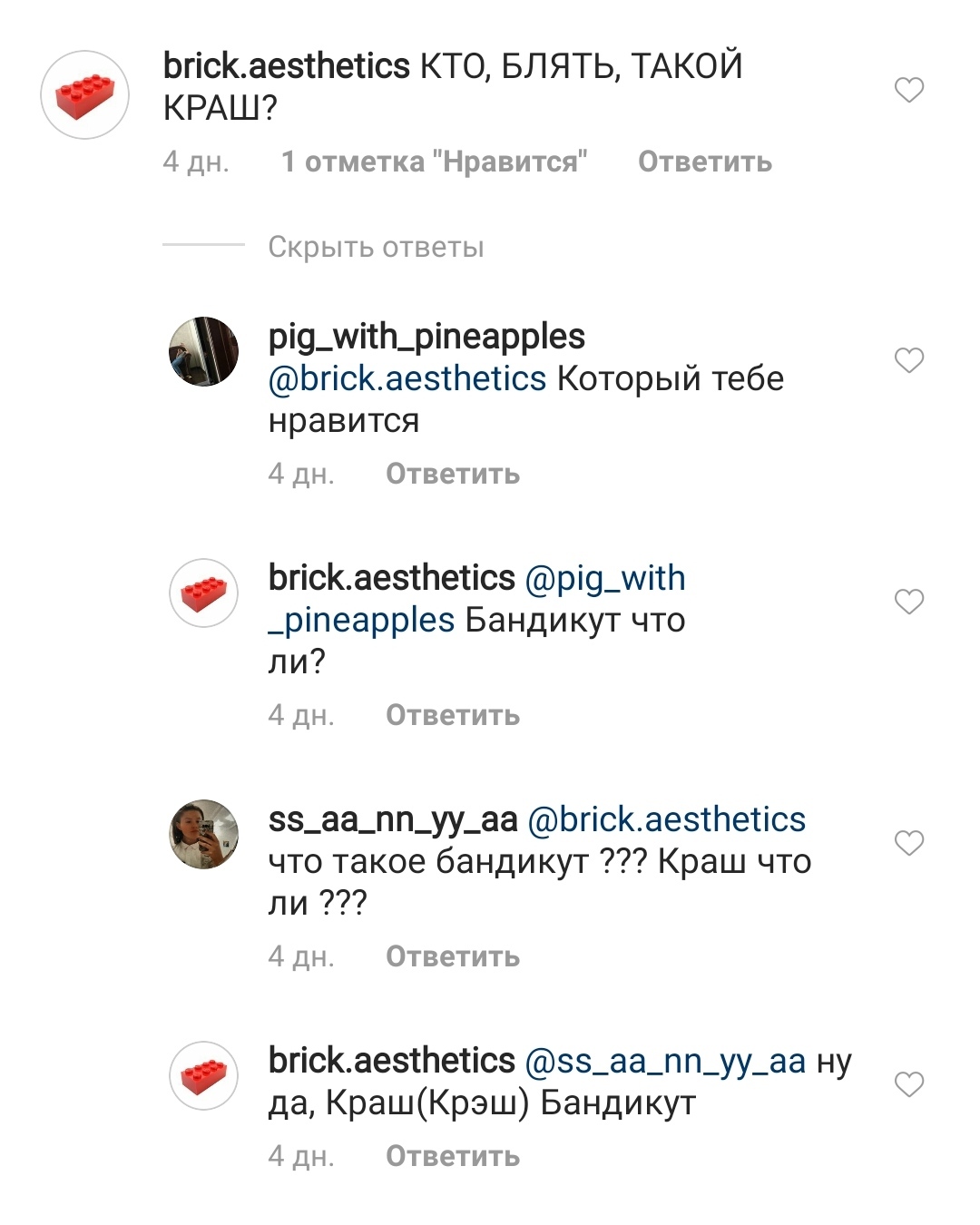Like the reply "ну да, Краш(Крэш) Бандикут"

tap(909, 1084)
